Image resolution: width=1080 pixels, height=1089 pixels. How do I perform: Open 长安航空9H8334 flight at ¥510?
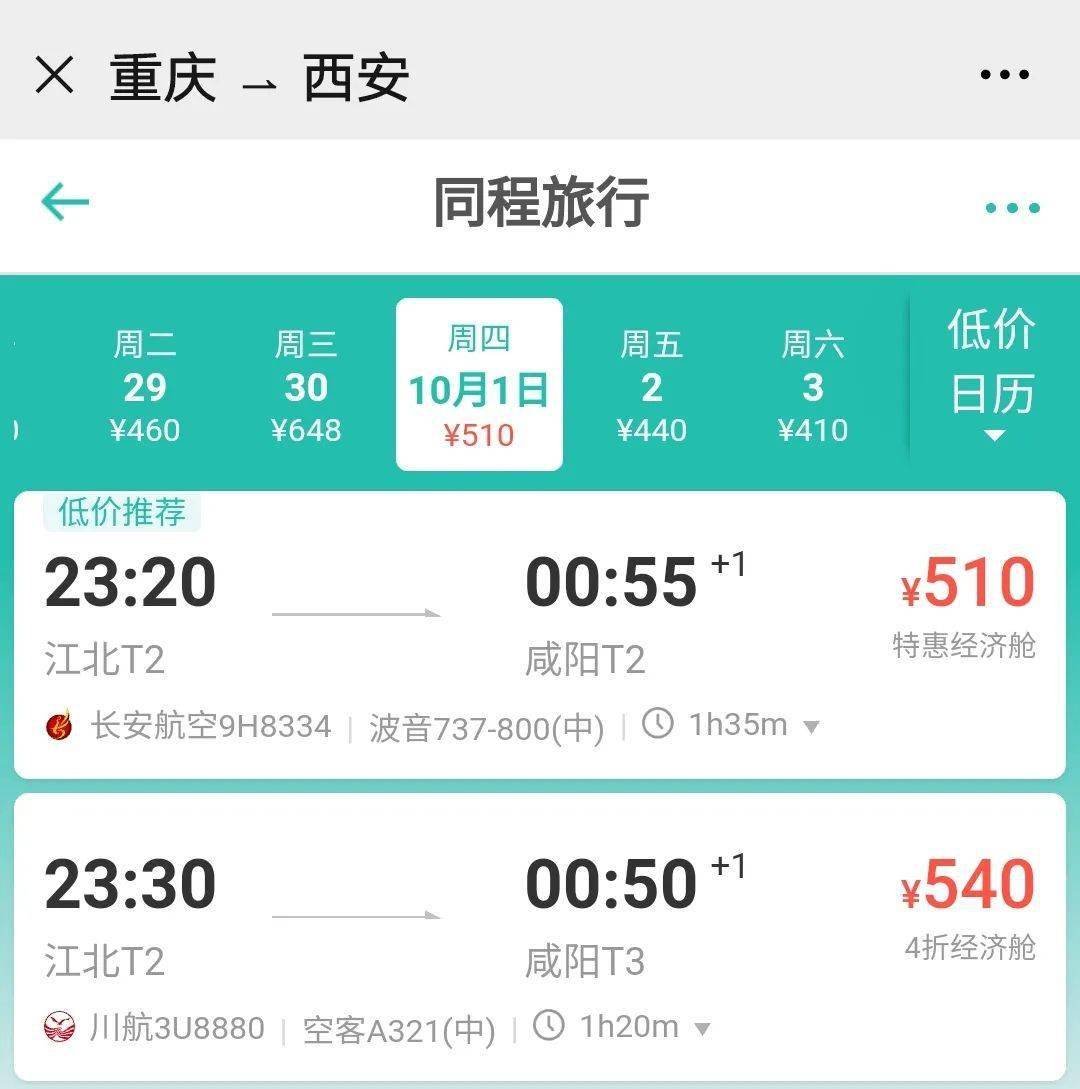tap(540, 620)
